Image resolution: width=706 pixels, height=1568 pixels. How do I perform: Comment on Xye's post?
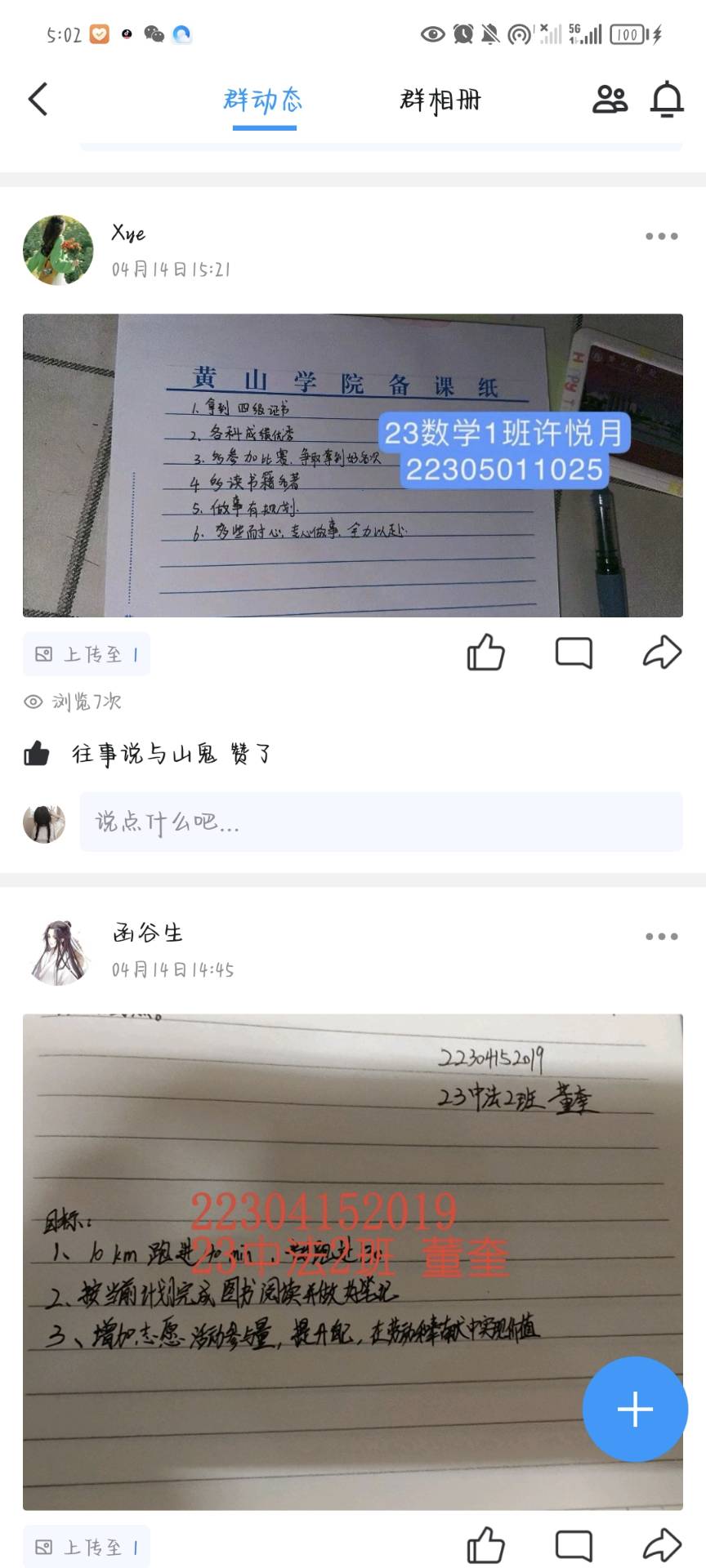574,653
